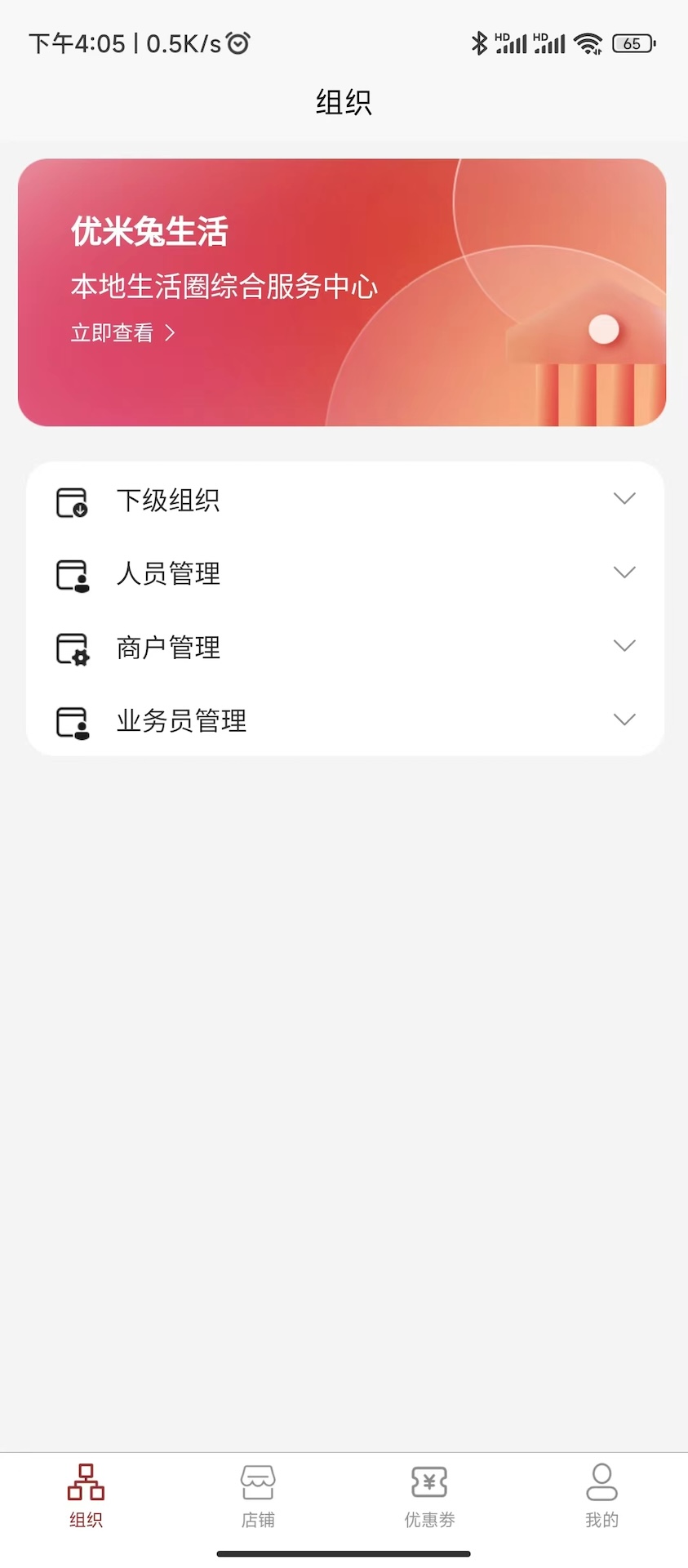Open the 我的 profile icon
688x1568 pixels.
(601, 1482)
